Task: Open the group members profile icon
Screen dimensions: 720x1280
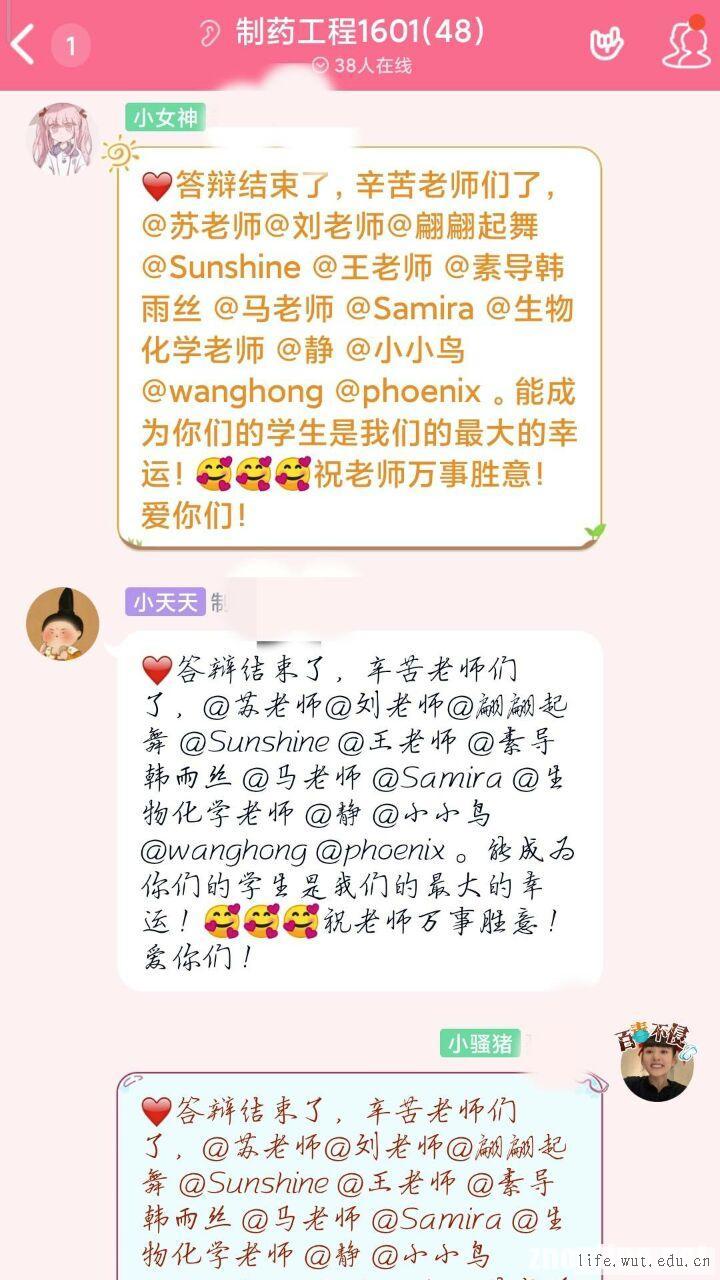Action: 686,44
